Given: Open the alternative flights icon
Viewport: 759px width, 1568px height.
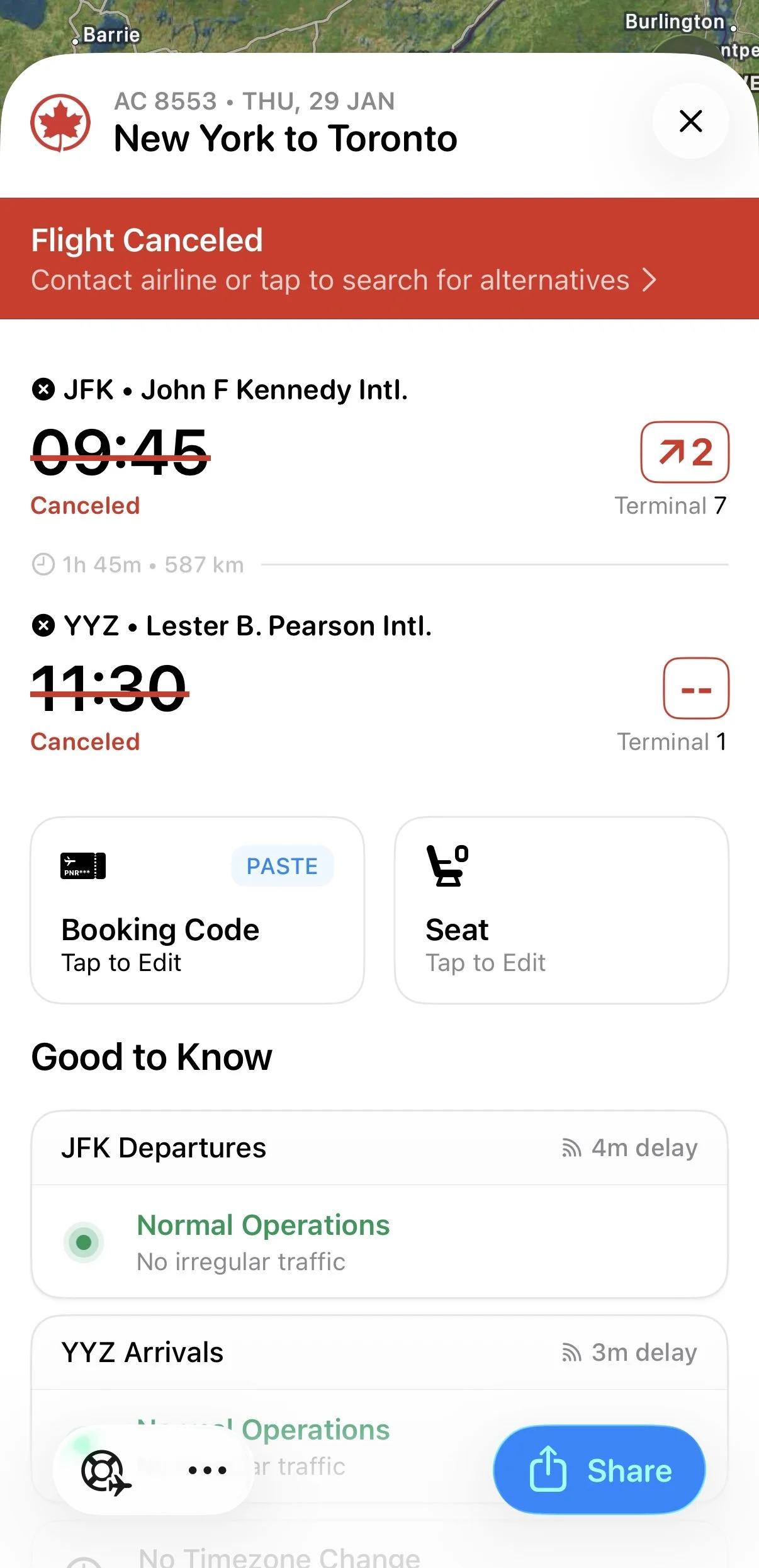Looking at the screenshot, I should (104, 1472).
